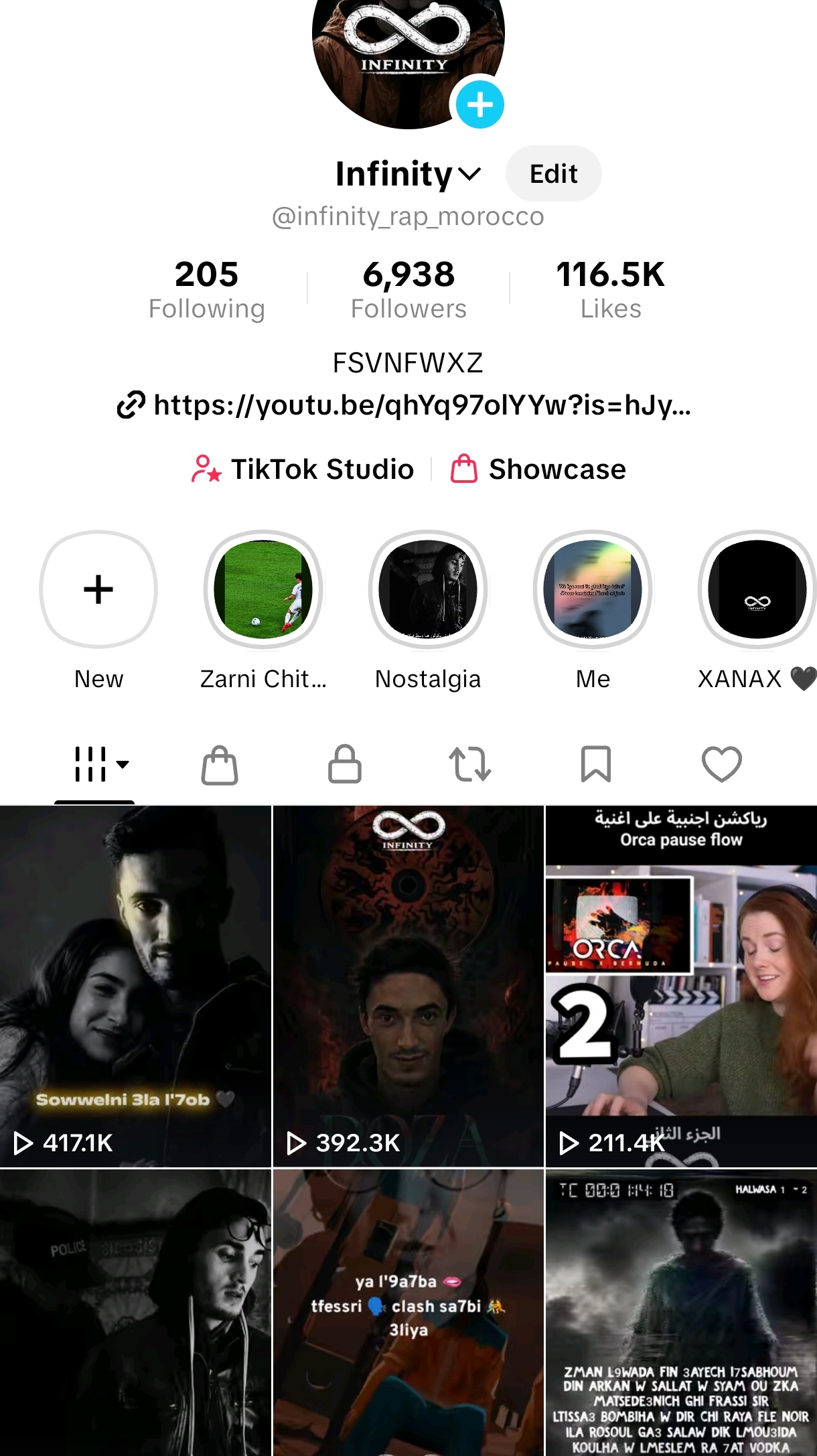
Task: Switch to the private videos lock tab
Action: click(x=345, y=763)
